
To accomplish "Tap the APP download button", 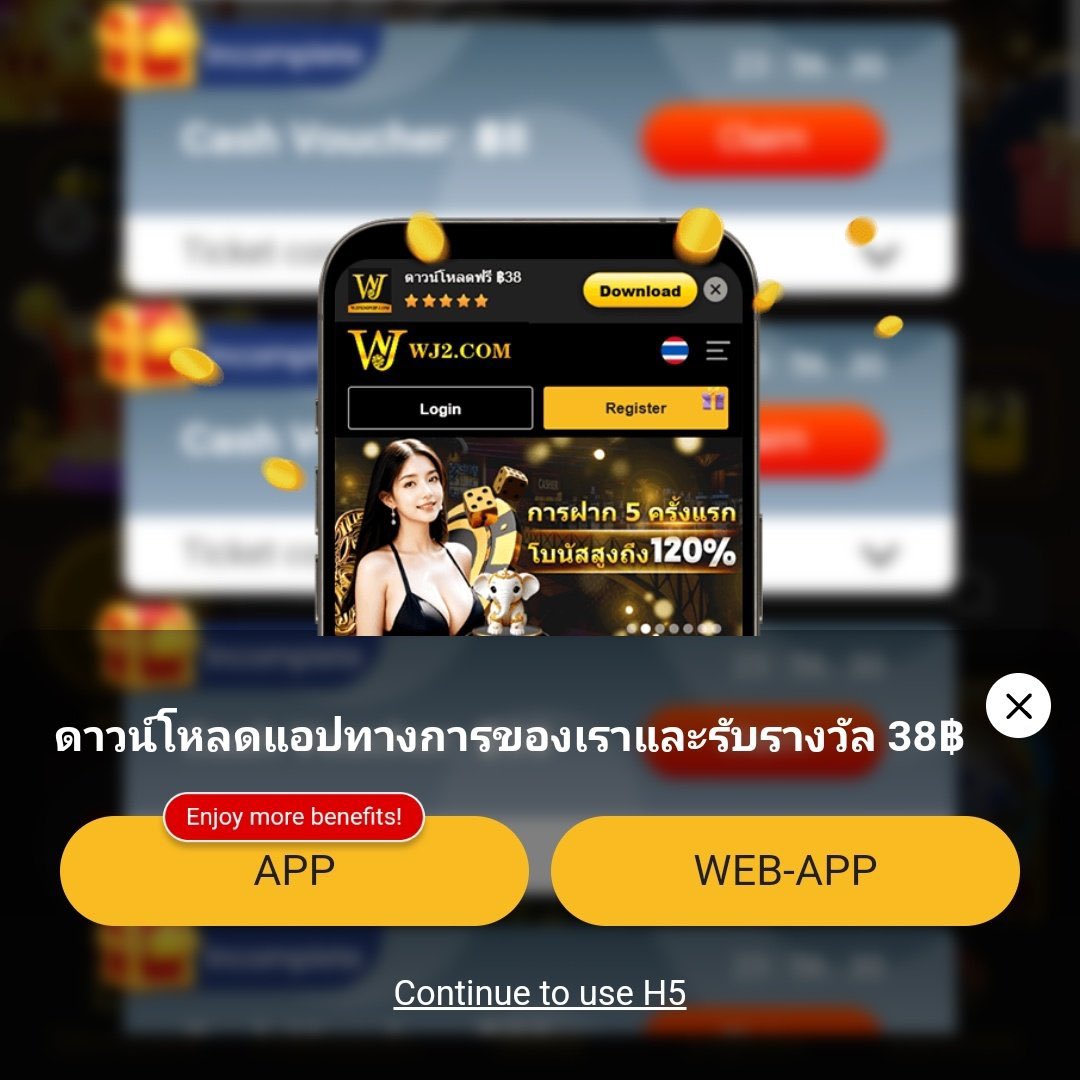I will 294,872.
